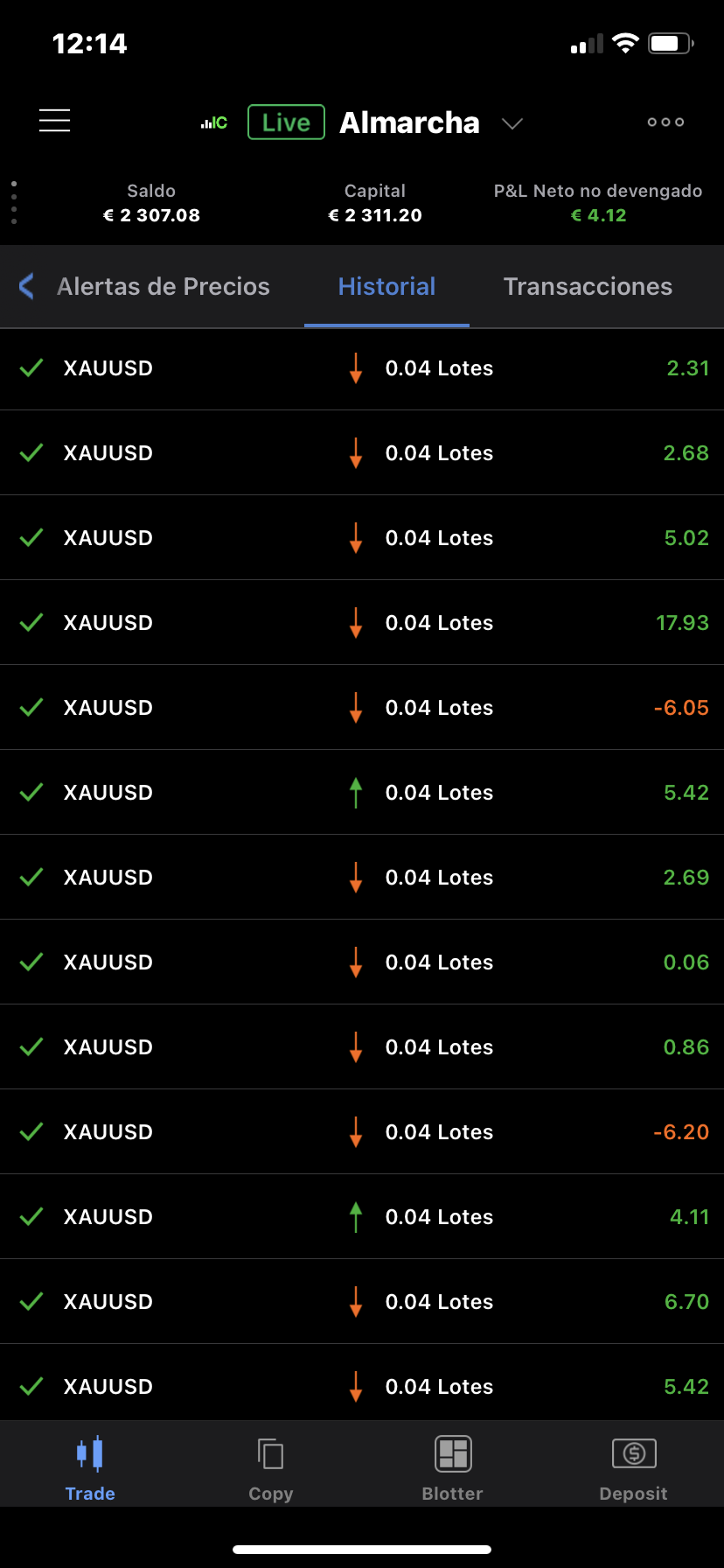This screenshot has height=1568, width=724.
Task: Open the XAUUSD trade with -6.20 loss
Action: 362,1132
